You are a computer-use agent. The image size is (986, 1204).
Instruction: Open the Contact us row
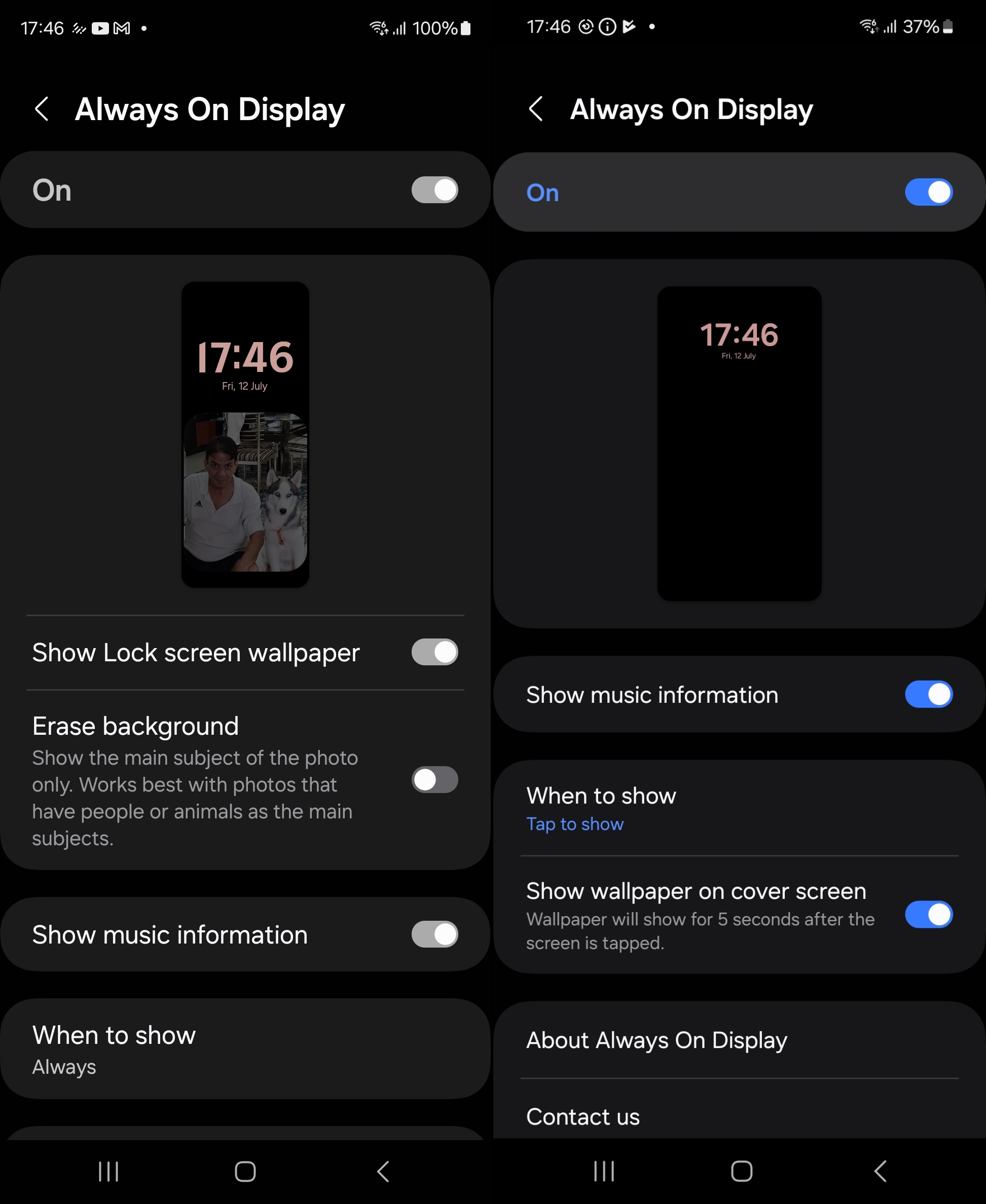[739, 1116]
